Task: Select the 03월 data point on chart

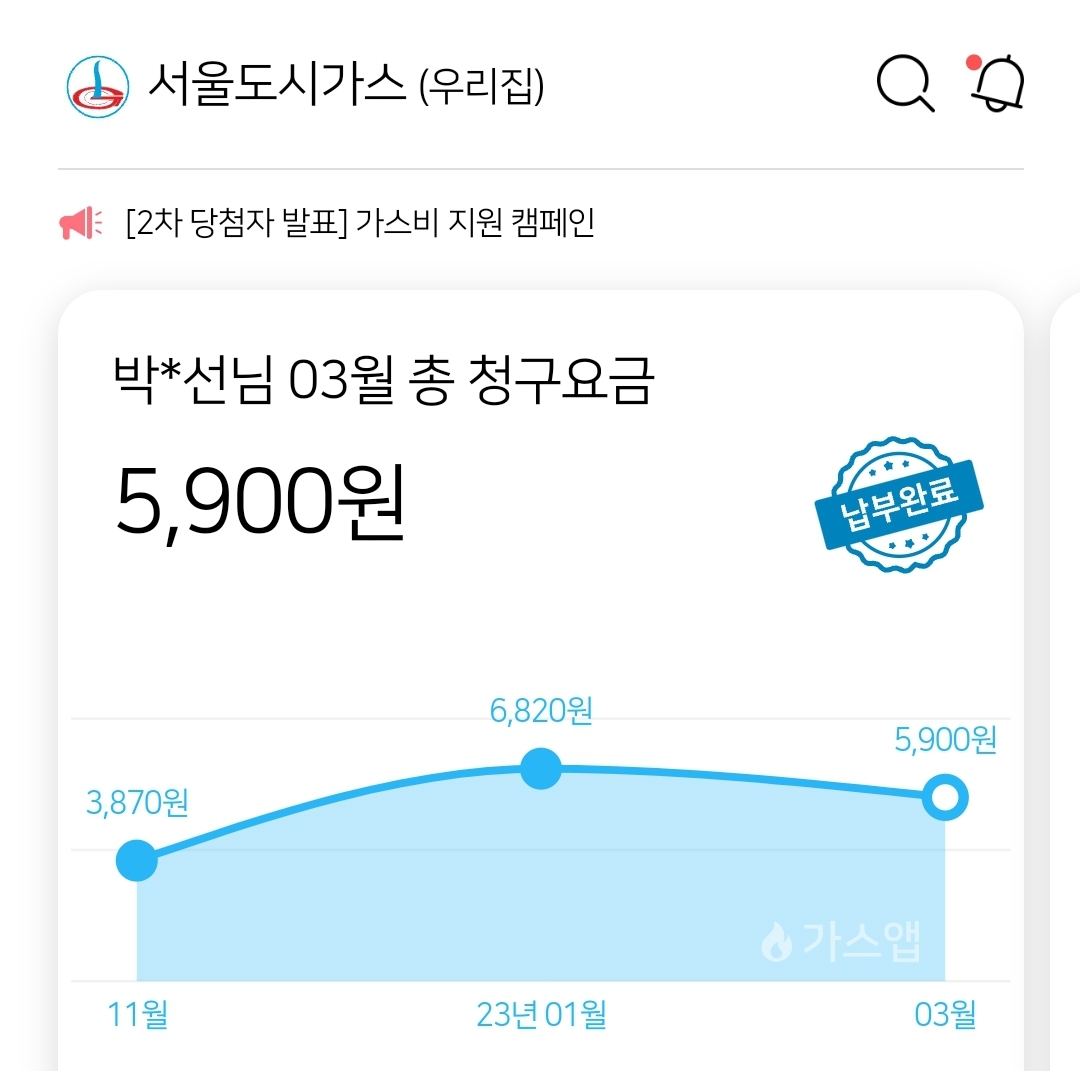Action: click(945, 797)
